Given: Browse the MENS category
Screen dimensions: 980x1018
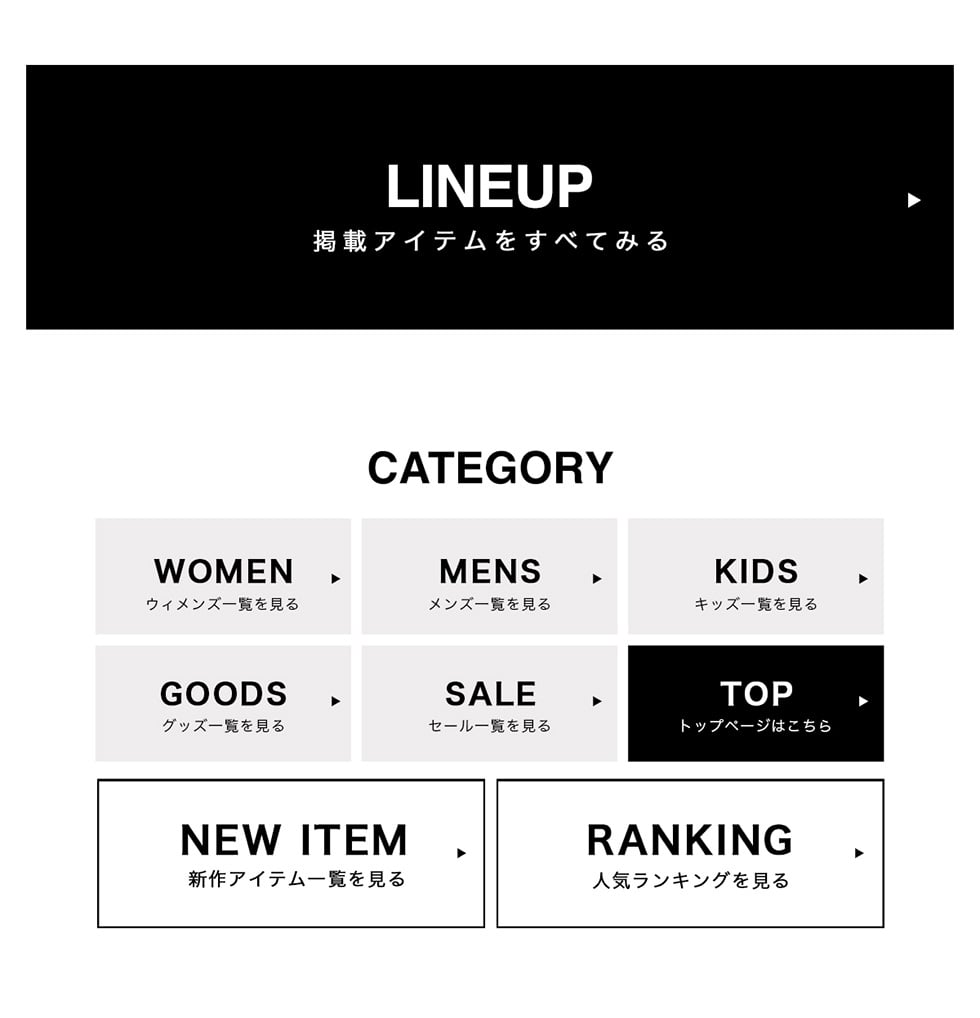Looking at the screenshot, I should coord(489,576).
